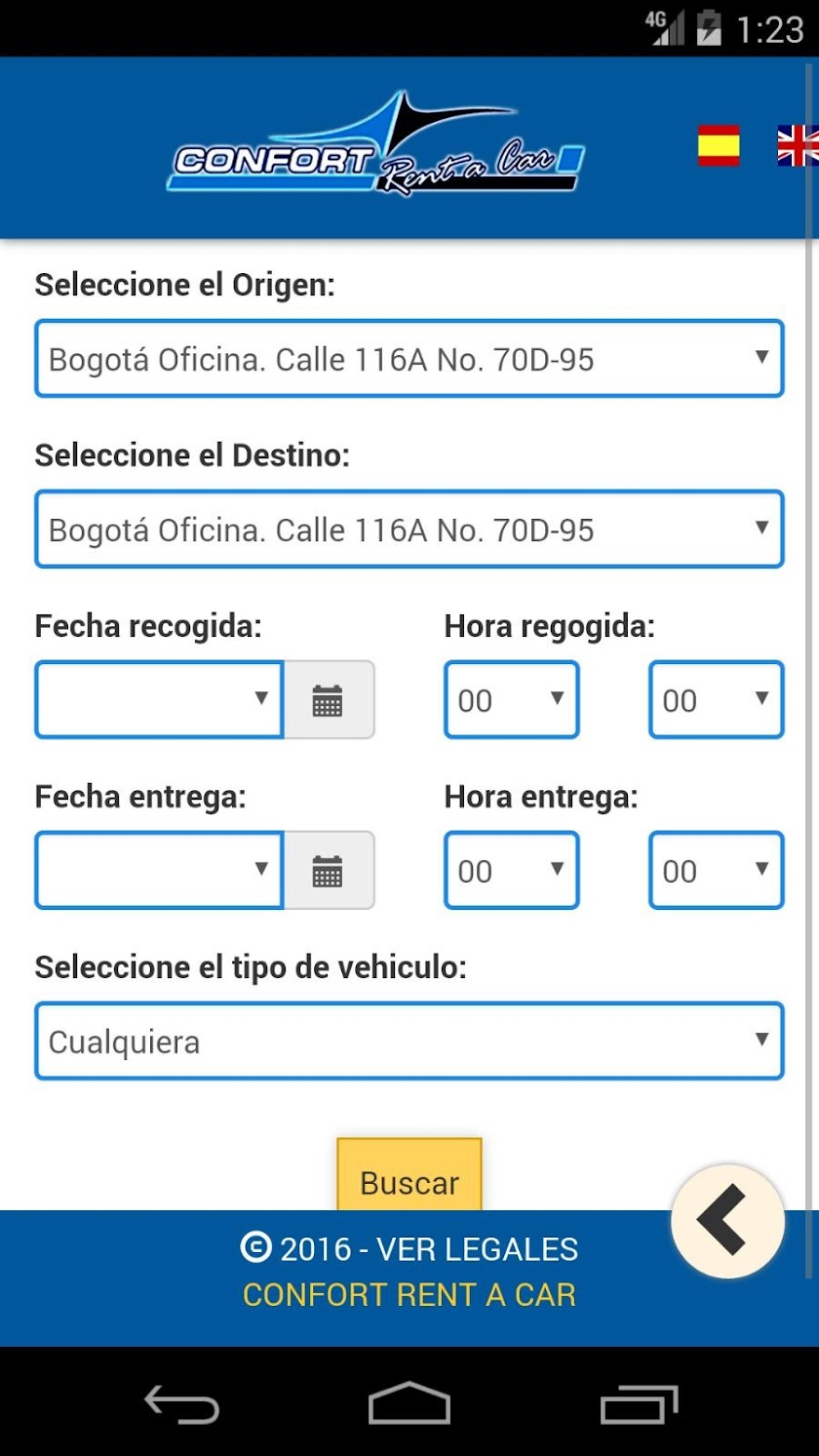Tap calendar icon beside Fecha recogida
819x1456 pixels.
pos(329,699)
